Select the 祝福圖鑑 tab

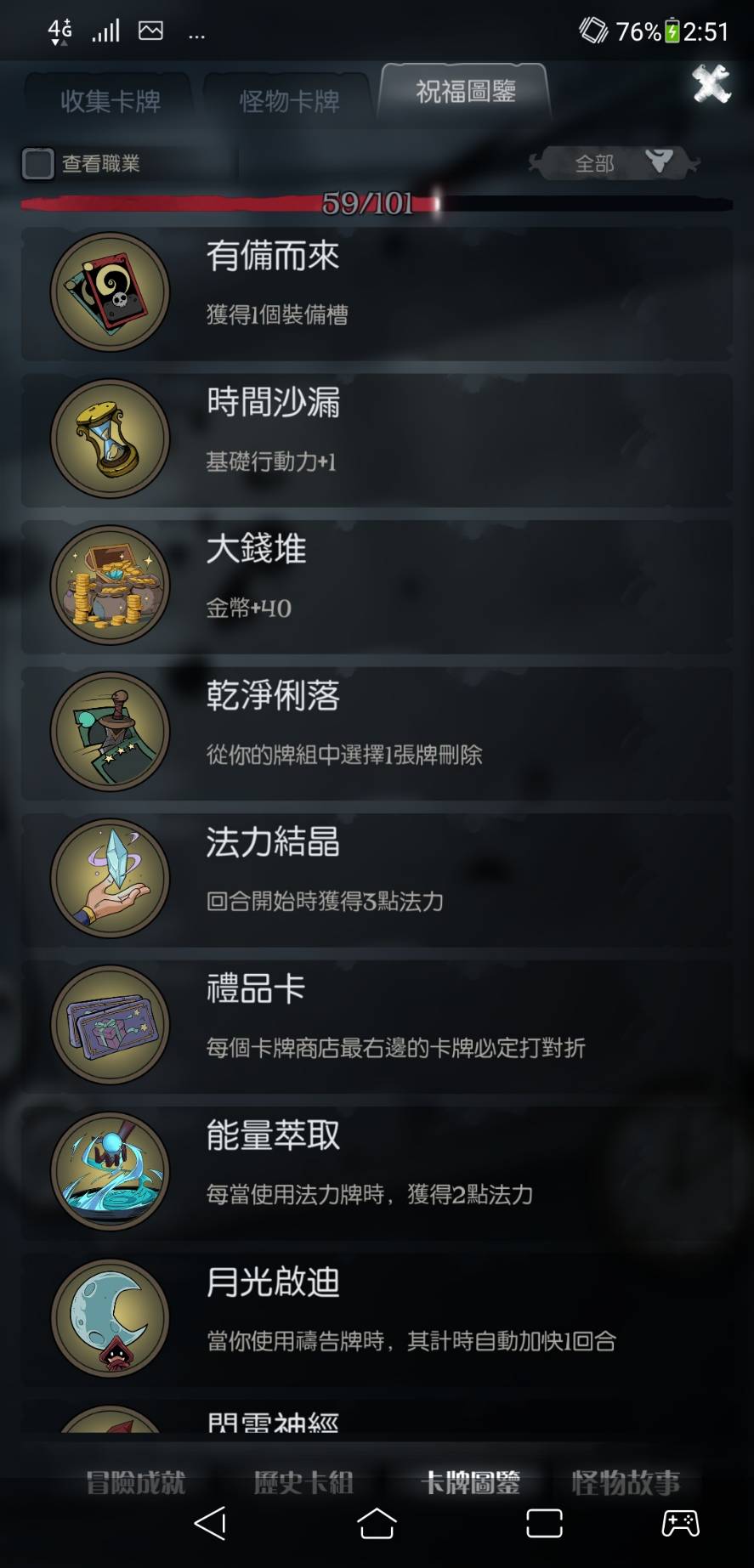[x=465, y=92]
